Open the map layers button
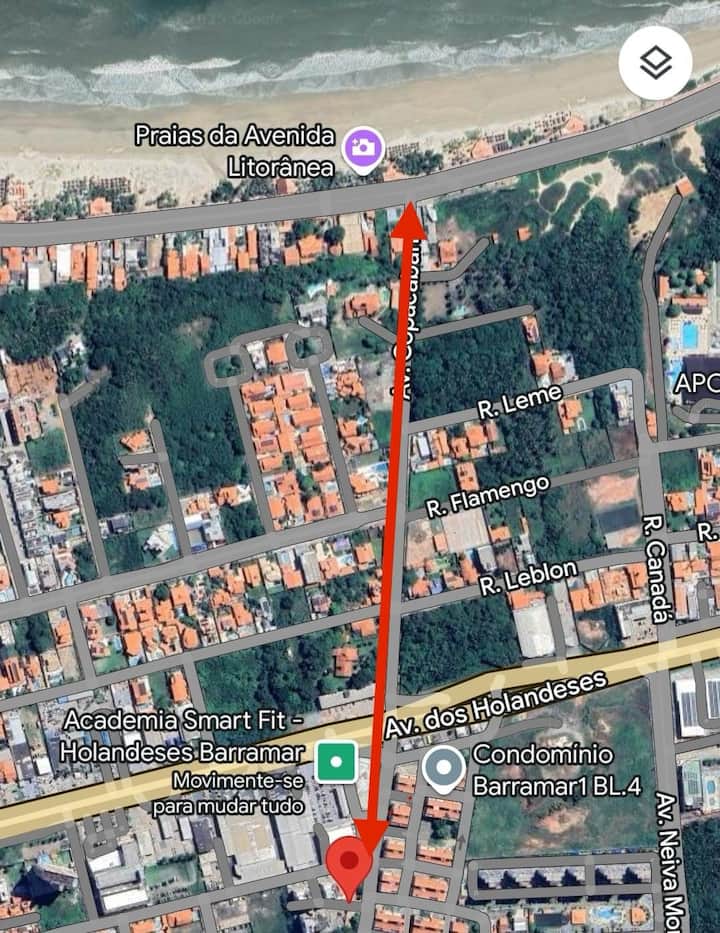 (x=655, y=63)
